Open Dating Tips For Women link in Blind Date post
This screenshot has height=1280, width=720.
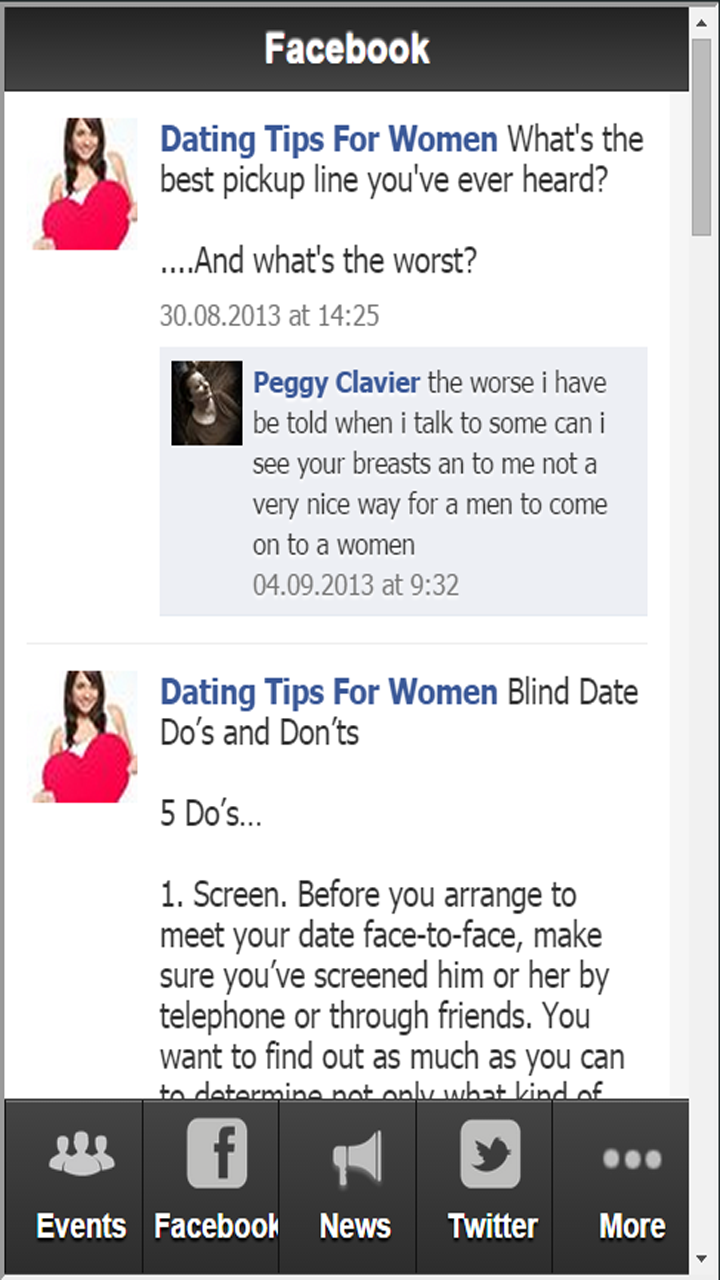(328, 692)
